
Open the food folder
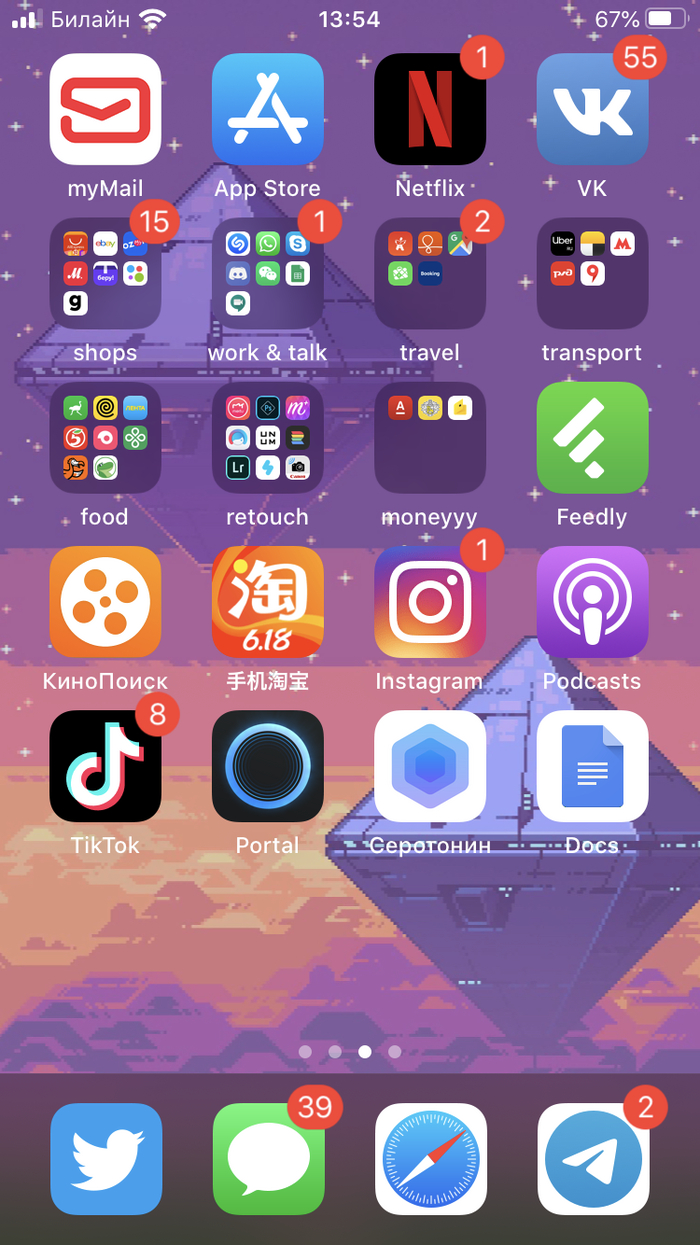point(105,438)
